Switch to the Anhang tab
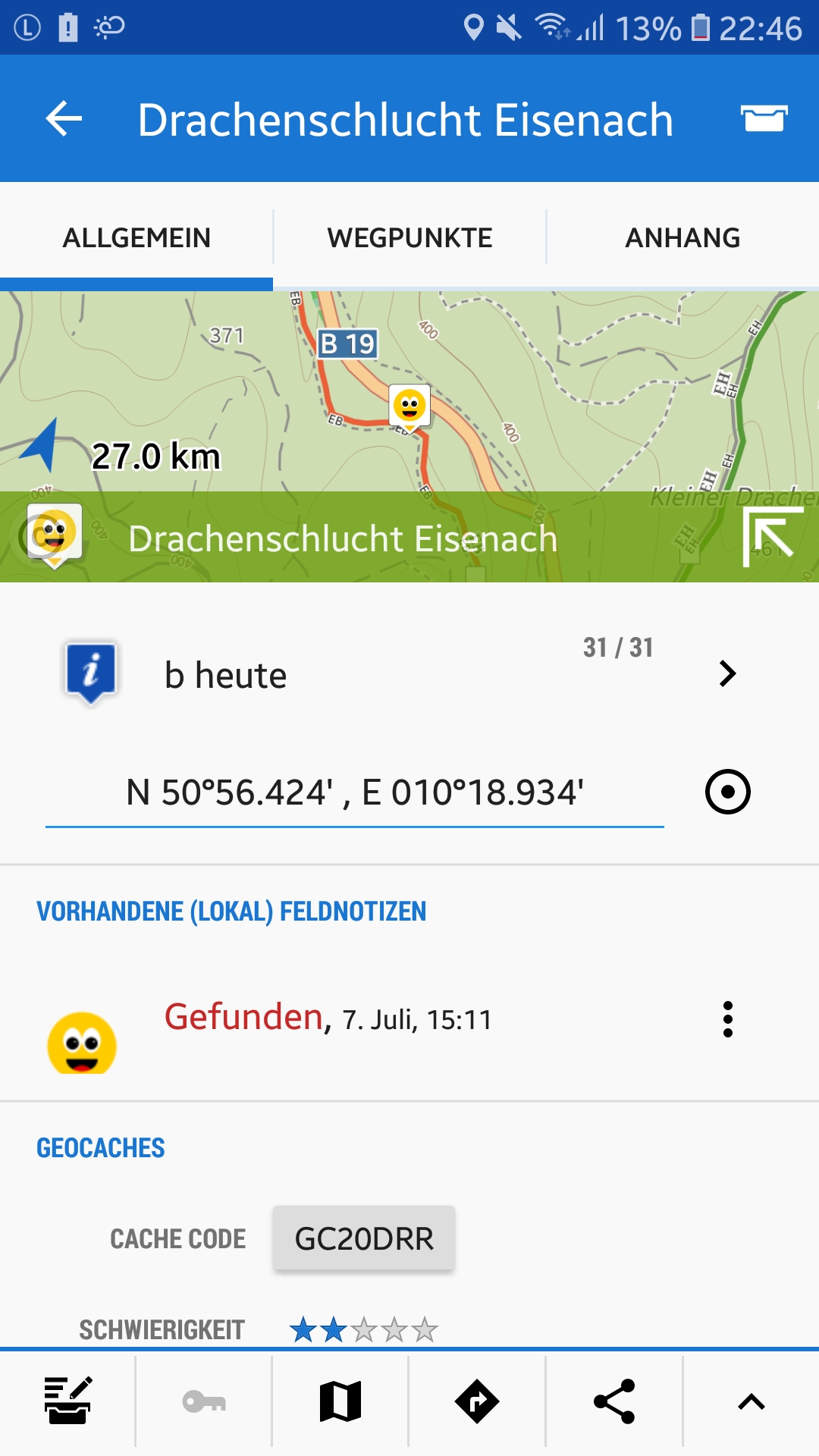 tap(682, 238)
